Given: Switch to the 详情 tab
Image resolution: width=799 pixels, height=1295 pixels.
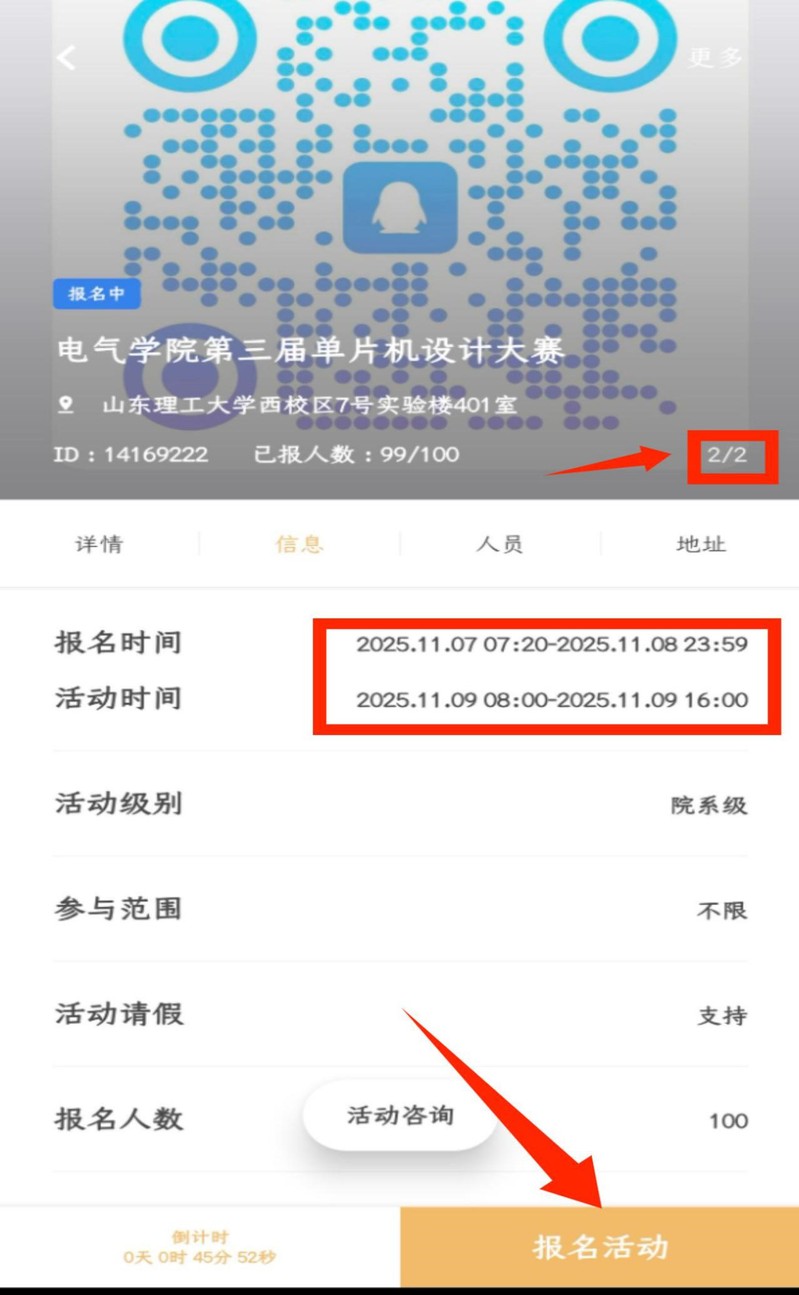Looking at the screenshot, I should click(x=99, y=544).
